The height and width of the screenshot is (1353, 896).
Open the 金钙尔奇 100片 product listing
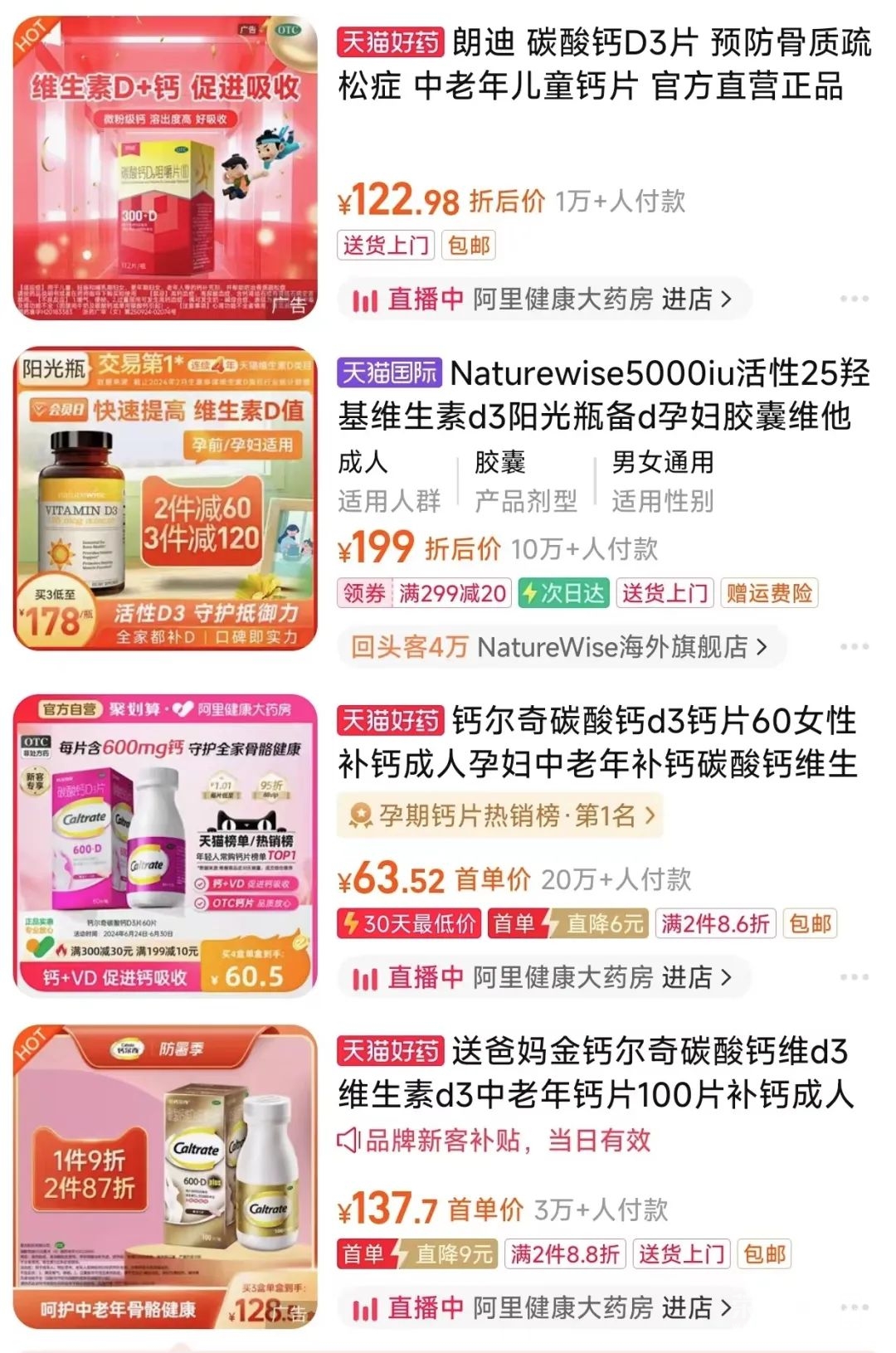click(x=596, y=1073)
